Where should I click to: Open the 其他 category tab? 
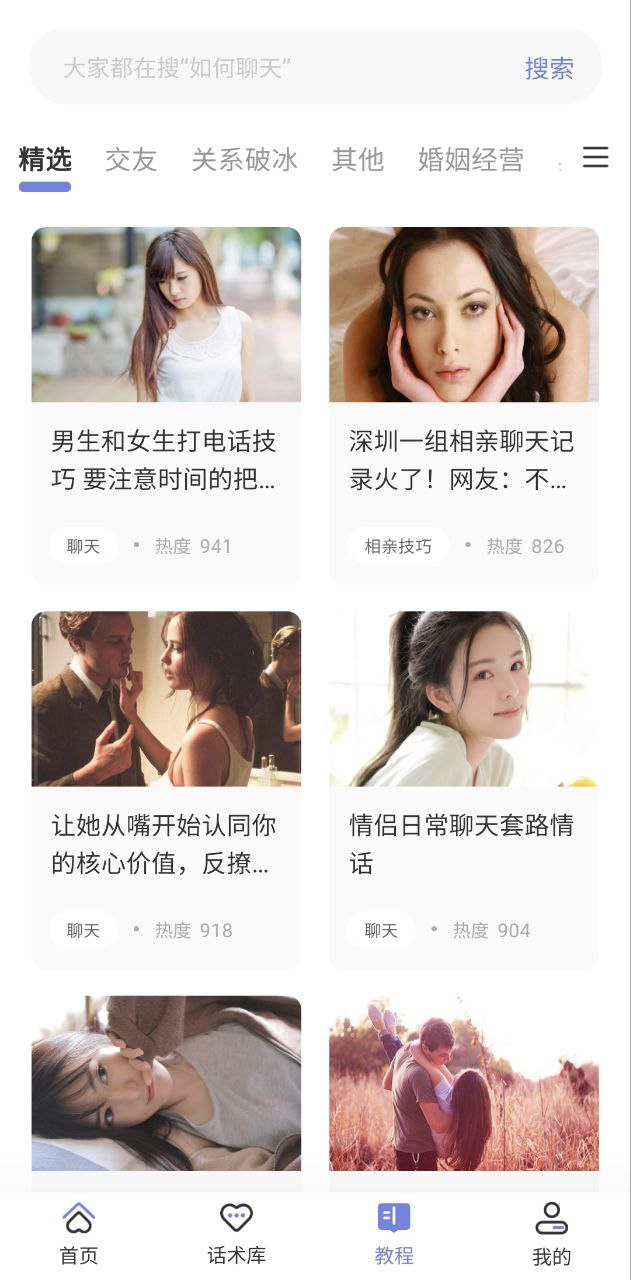coord(358,159)
